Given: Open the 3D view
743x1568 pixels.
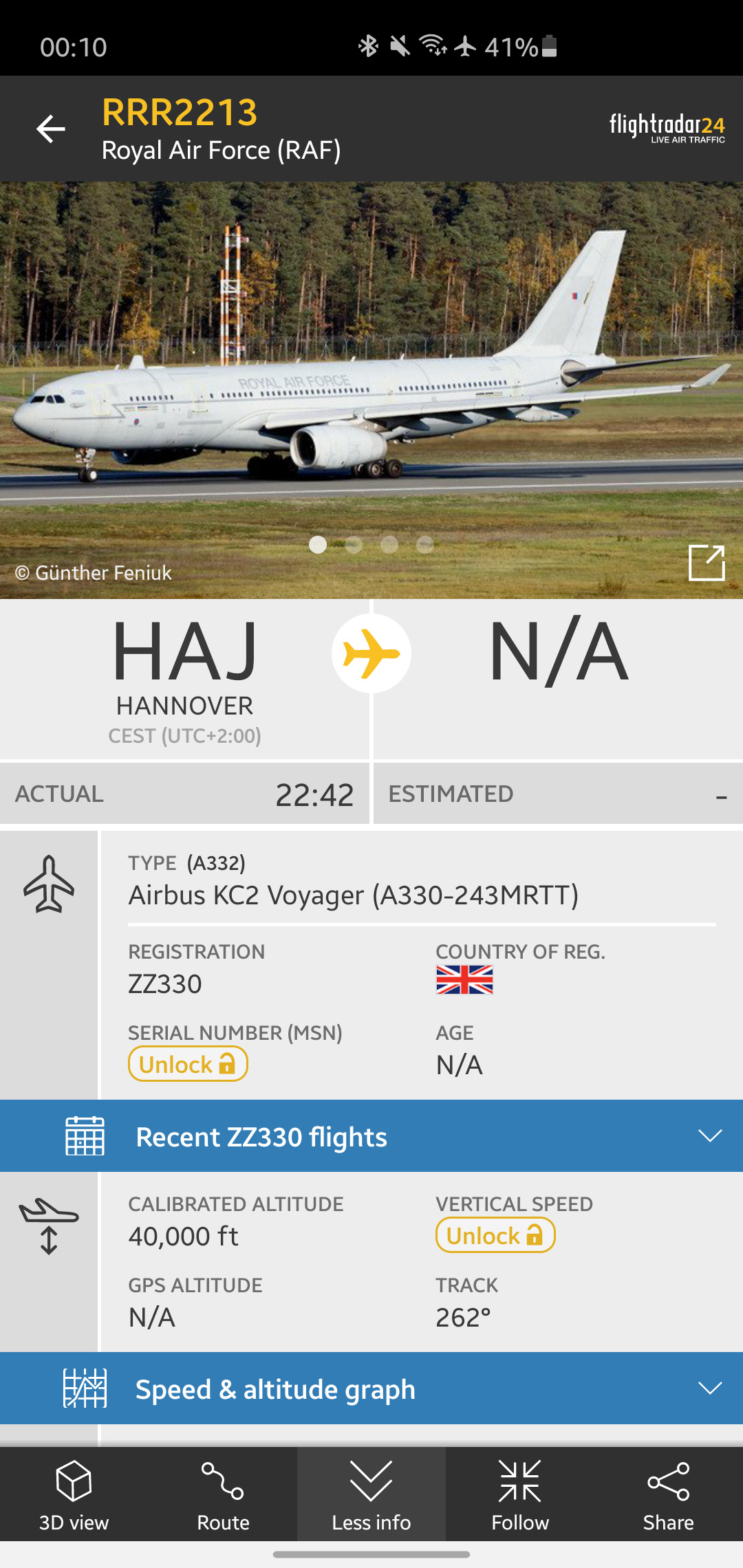Looking at the screenshot, I should coord(74,1494).
